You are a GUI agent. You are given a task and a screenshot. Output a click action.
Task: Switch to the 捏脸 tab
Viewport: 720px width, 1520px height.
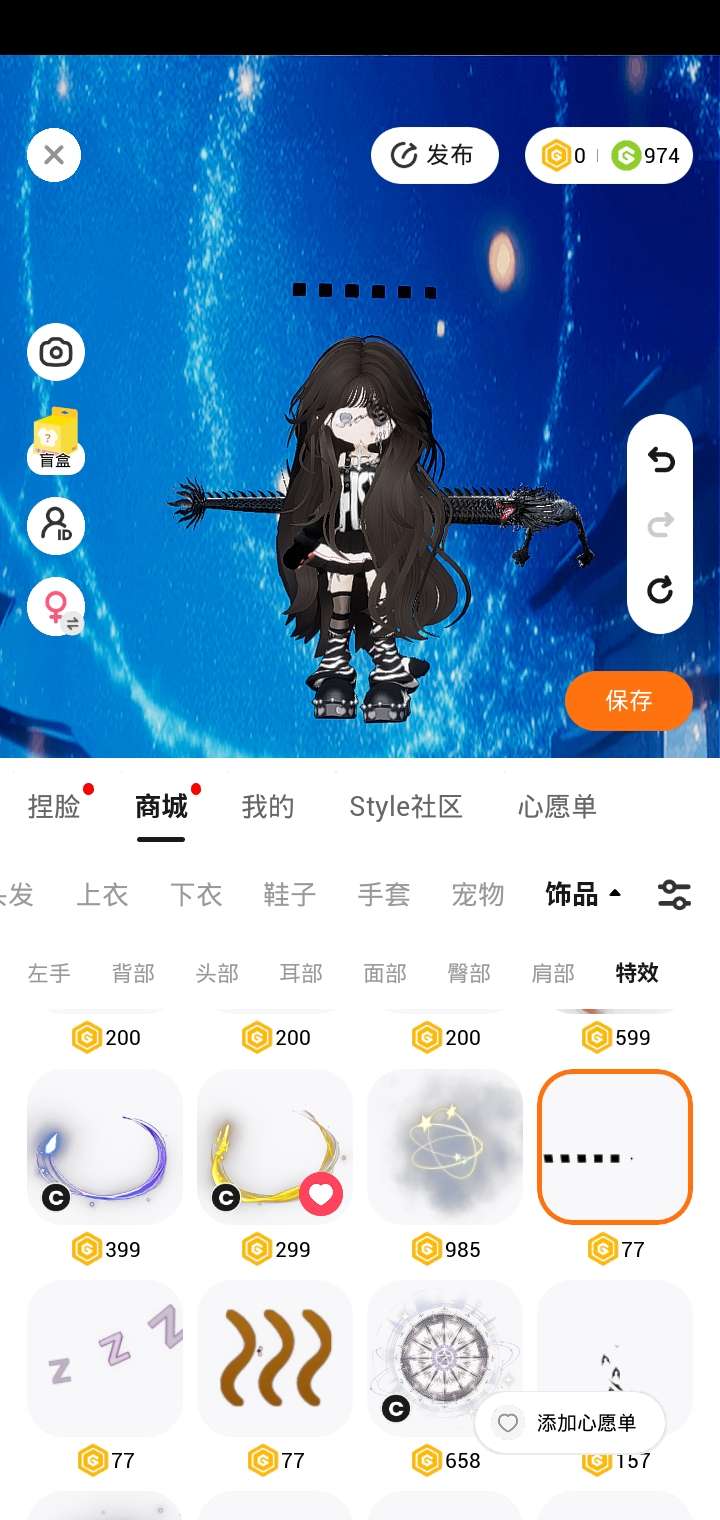click(x=54, y=807)
